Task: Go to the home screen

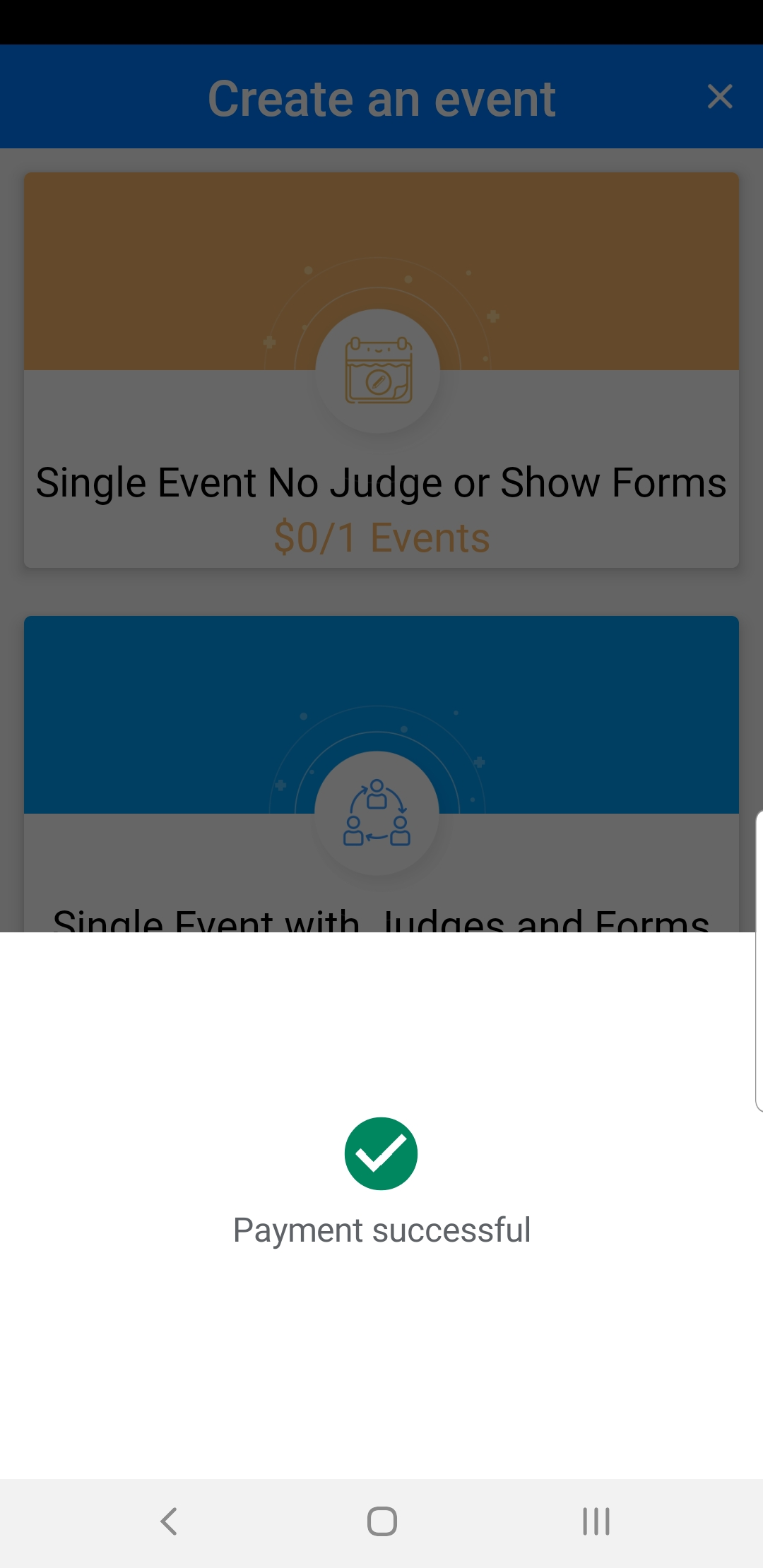Action: point(381,1521)
